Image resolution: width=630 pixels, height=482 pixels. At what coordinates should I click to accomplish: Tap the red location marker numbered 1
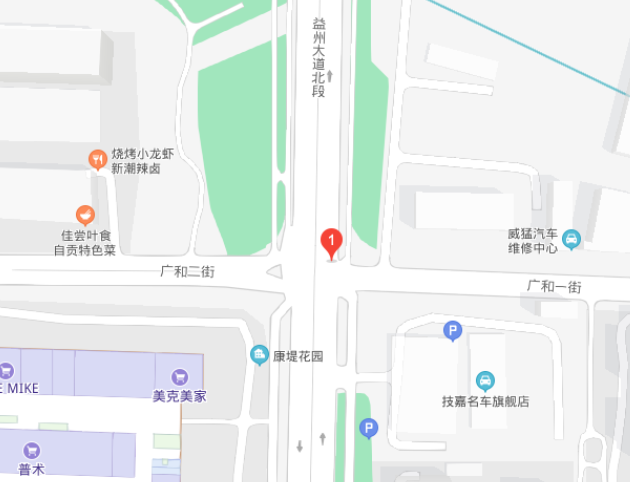331,242
